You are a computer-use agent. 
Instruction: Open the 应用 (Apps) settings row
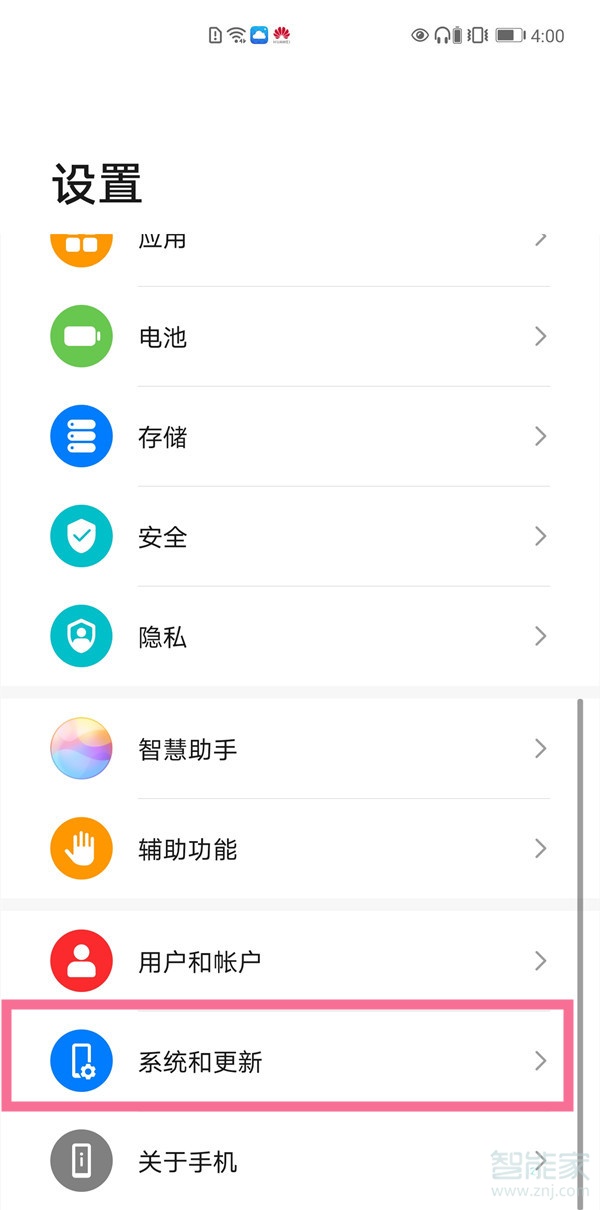300,243
